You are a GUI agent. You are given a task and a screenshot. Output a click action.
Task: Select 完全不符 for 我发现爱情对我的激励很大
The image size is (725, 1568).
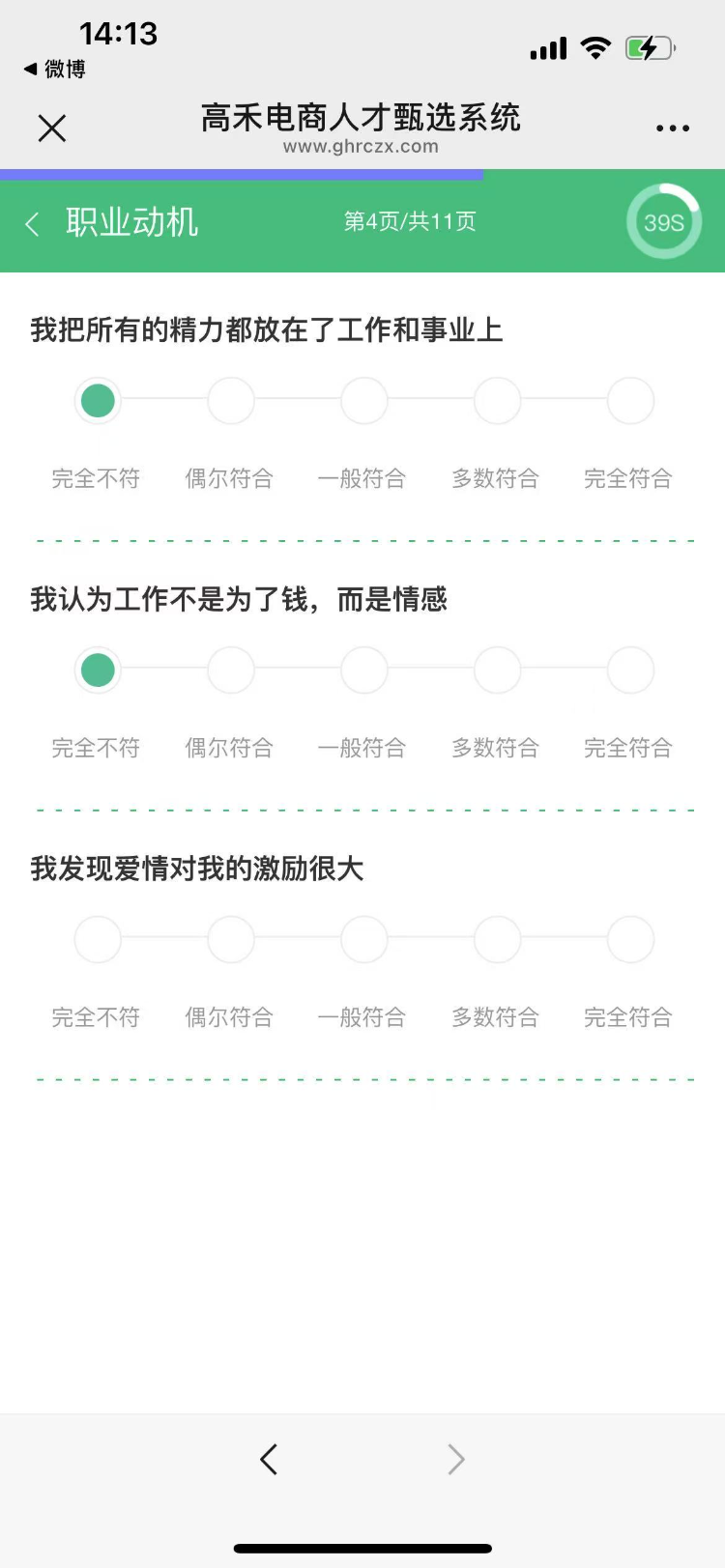(98, 940)
